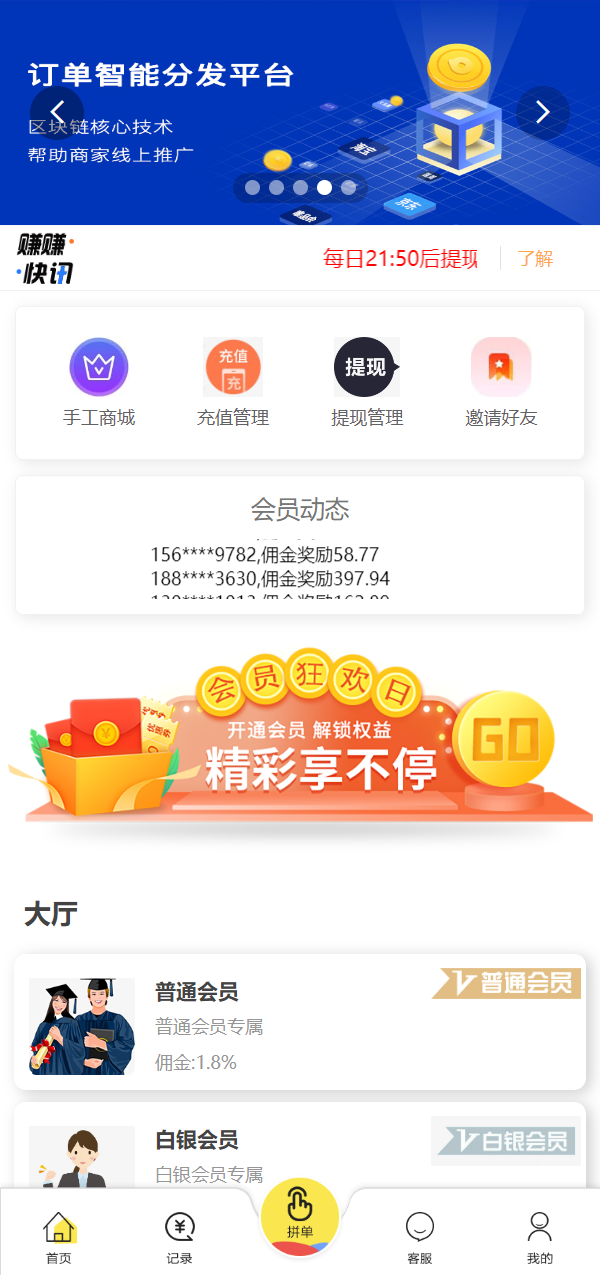Switch to the 我的 tab

(x=540, y=1238)
